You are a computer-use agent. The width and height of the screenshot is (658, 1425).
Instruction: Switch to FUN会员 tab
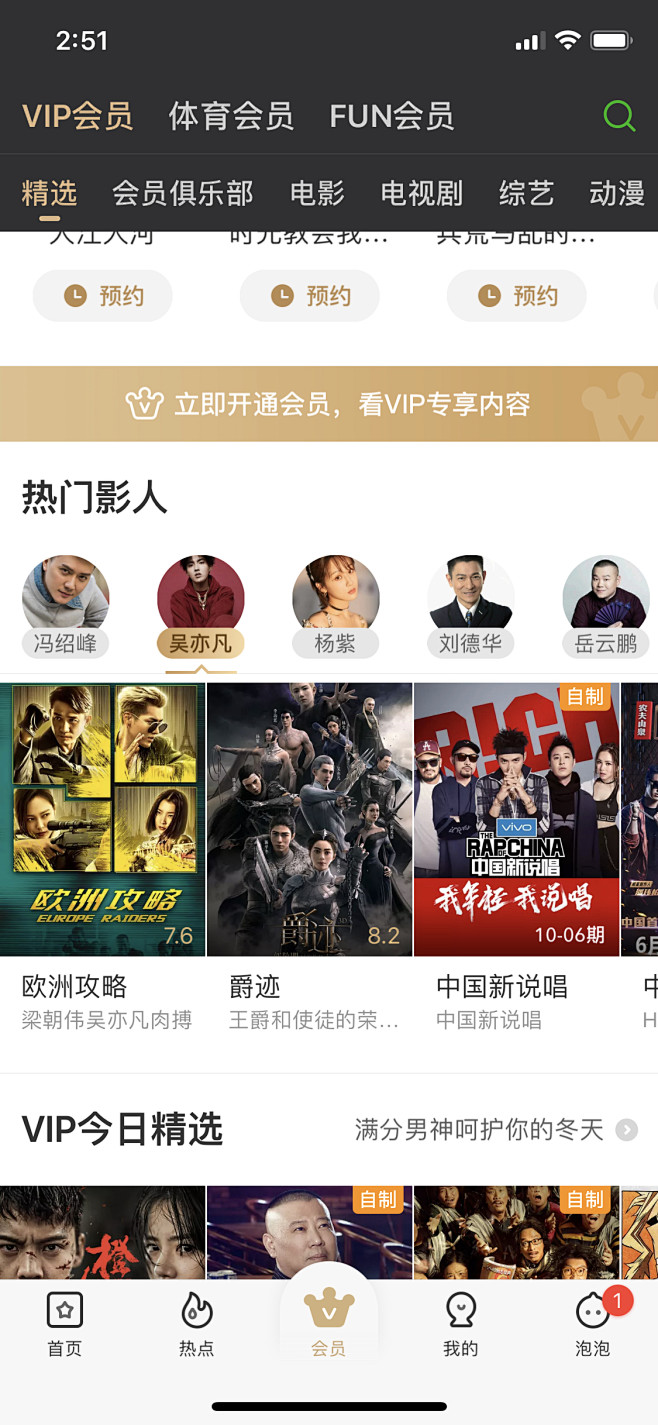[x=392, y=116]
